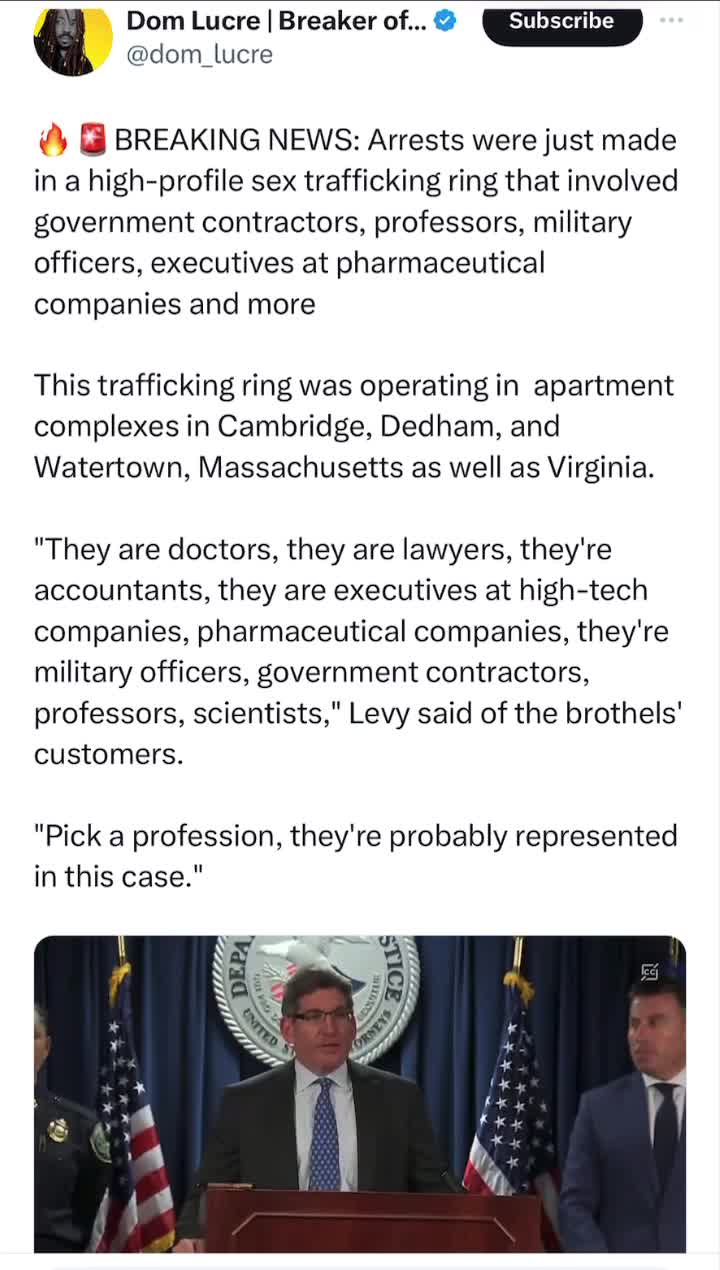The height and width of the screenshot is (1270, 720).
Task: Open Dom Lucre's profile picture
Action: click(x=72, y=40)
